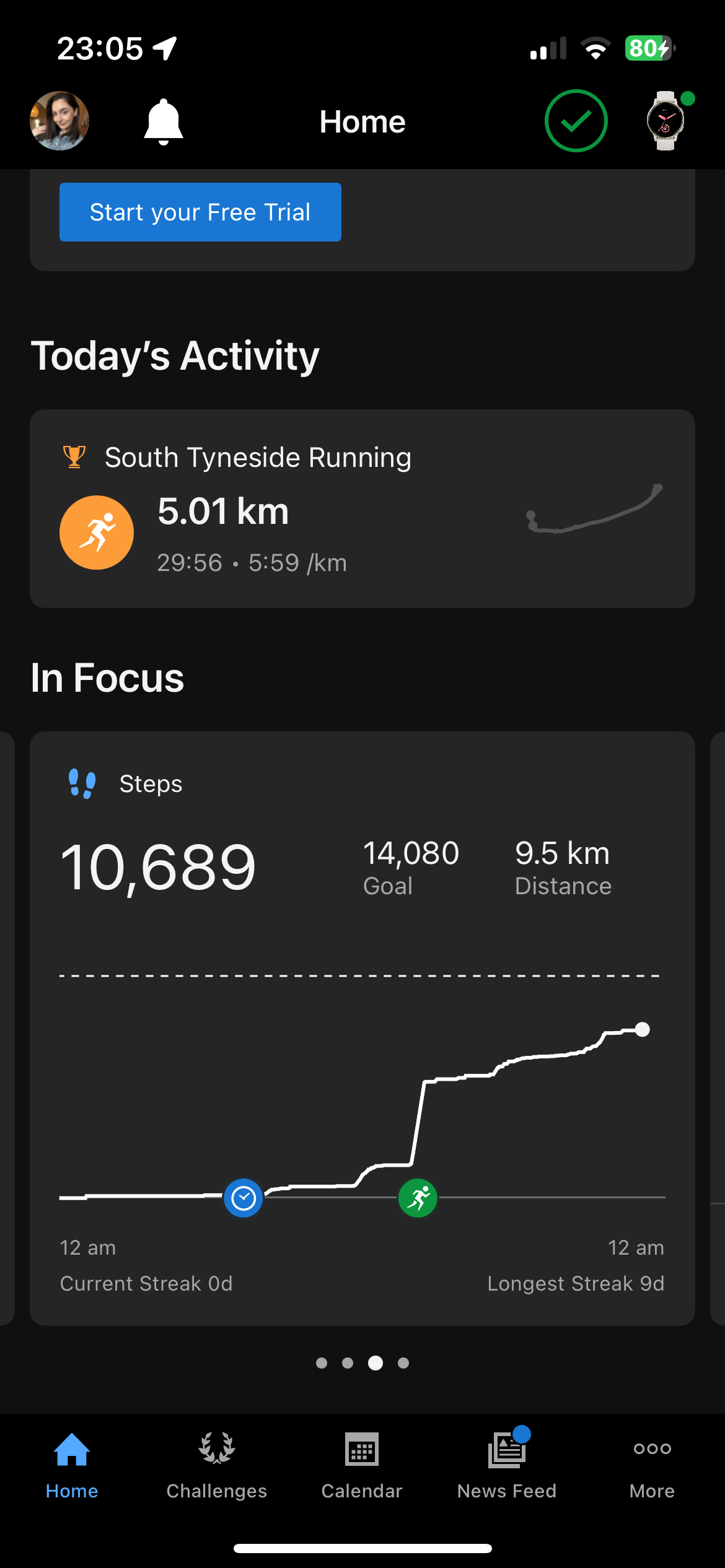This screenshot has height=1568, width=725.
Task: Tap the running marker on steps chart
Action: tap(418, 1198)
